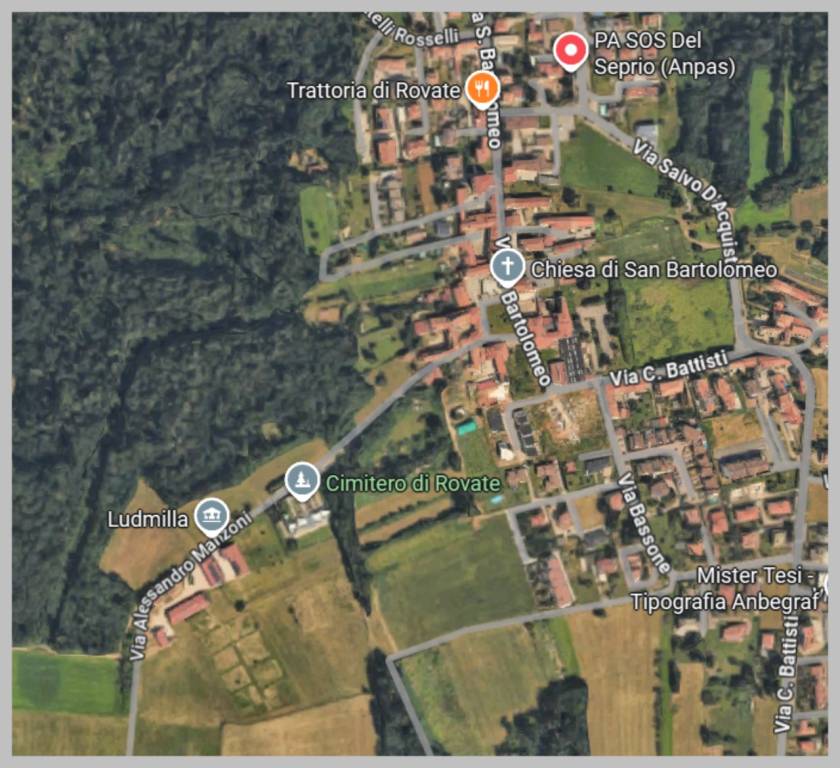Open the Cimitero di Rovate marker
The height and width of the screenshot is (768, 840).
click(x=302, y=481)
